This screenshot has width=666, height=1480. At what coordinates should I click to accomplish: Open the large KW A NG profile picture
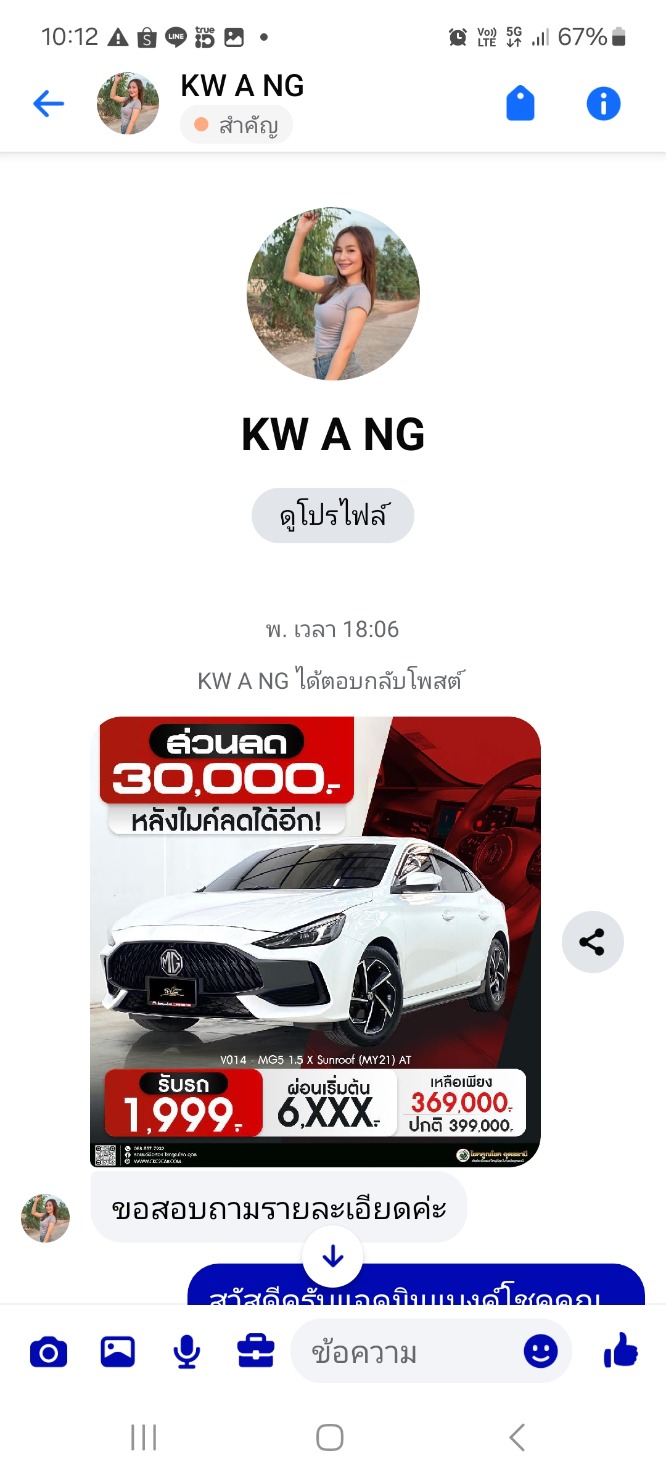333,294
